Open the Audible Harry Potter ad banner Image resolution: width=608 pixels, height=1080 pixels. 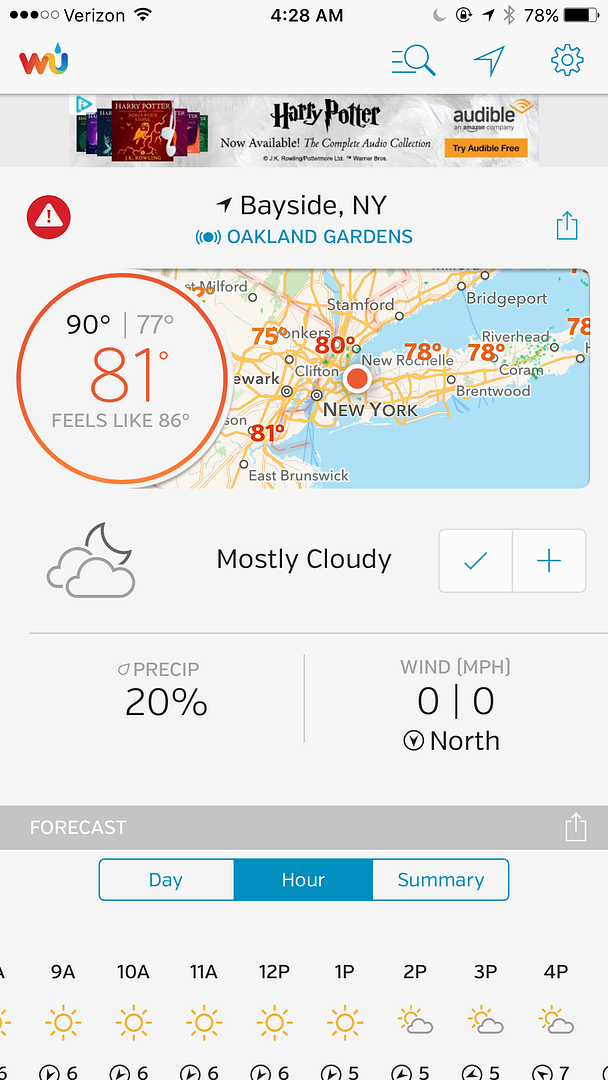click(304, 130)
